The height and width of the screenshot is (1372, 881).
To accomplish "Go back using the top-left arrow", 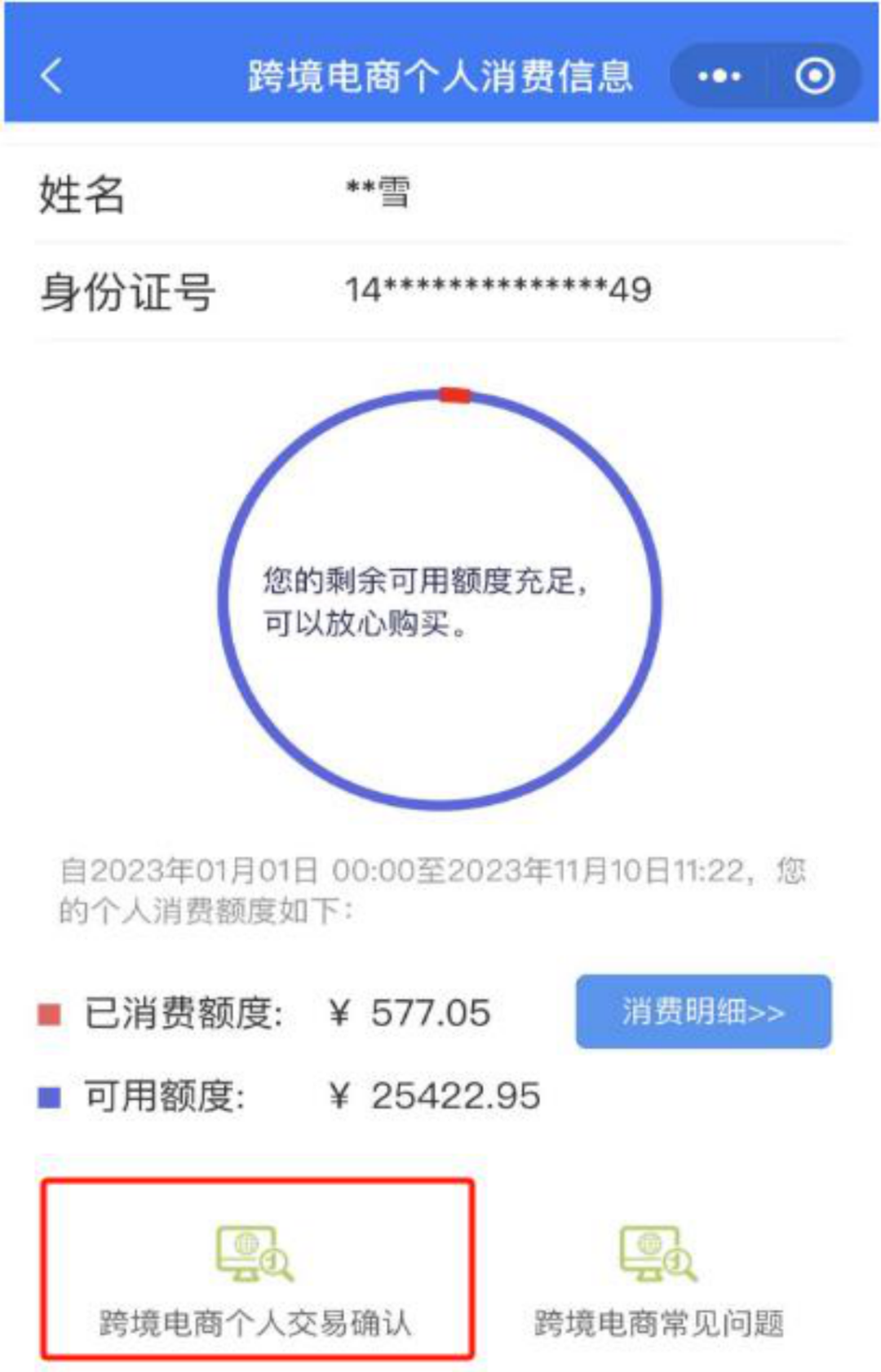I will click(x=51, y=77).
